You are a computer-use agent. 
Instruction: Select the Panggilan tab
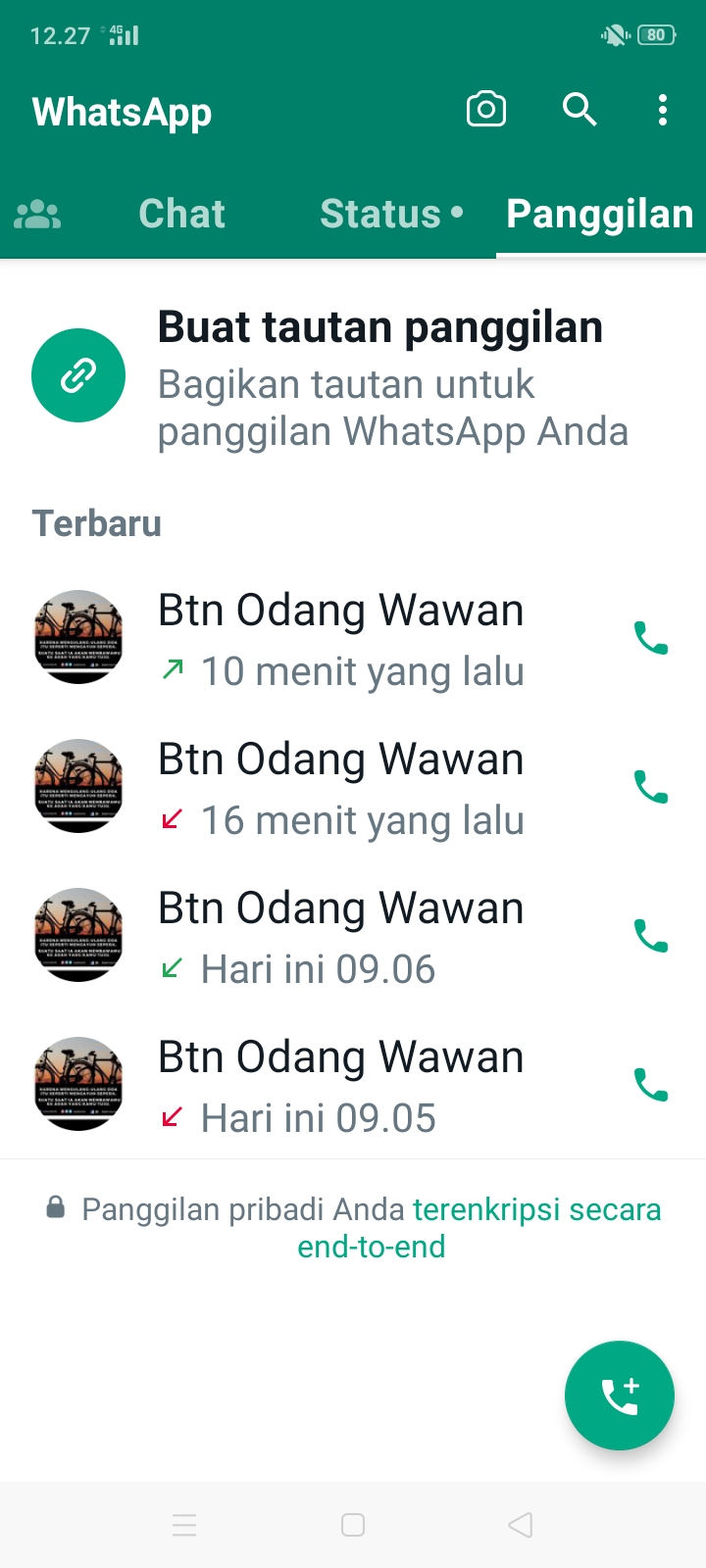pyautogui.click(x=600, y=214)
